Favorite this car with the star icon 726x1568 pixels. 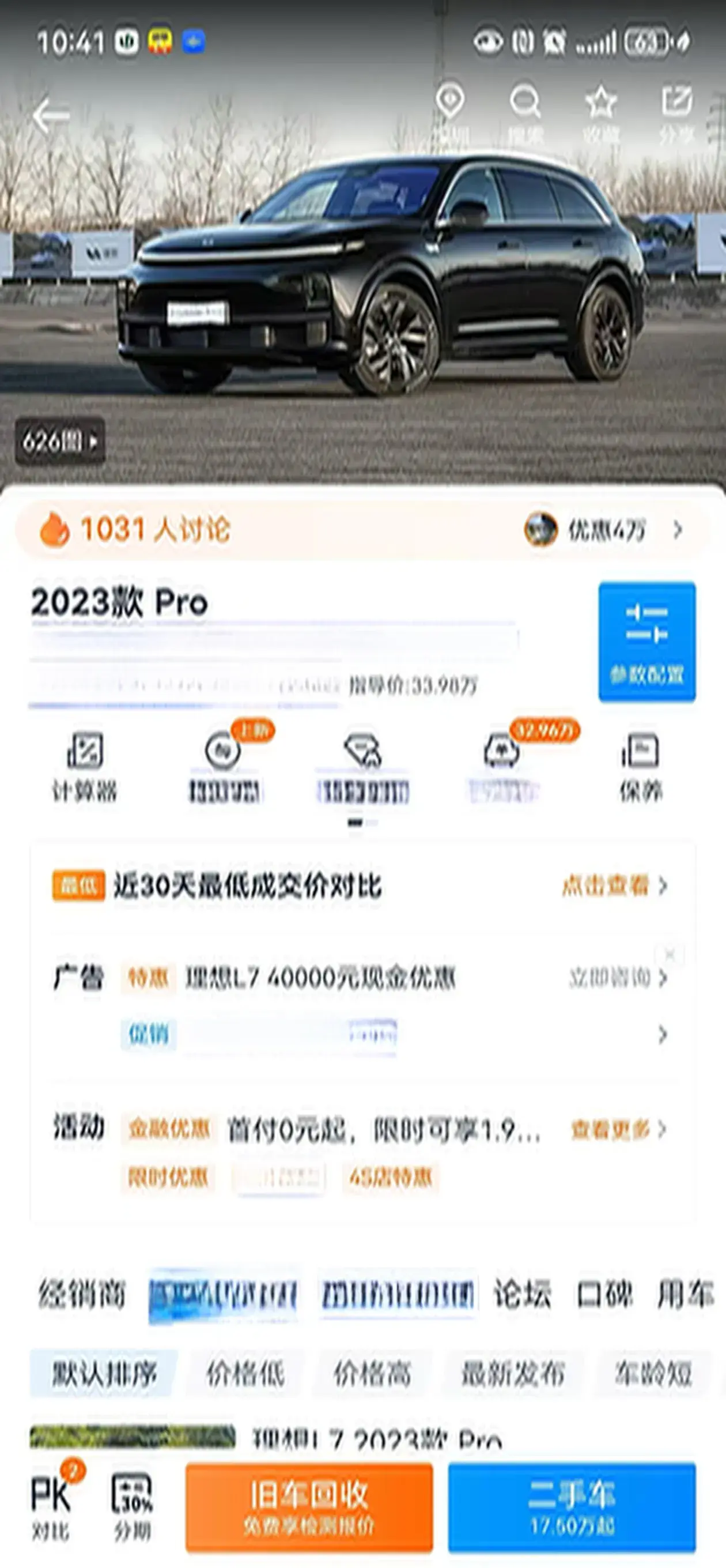click(600, 111)
